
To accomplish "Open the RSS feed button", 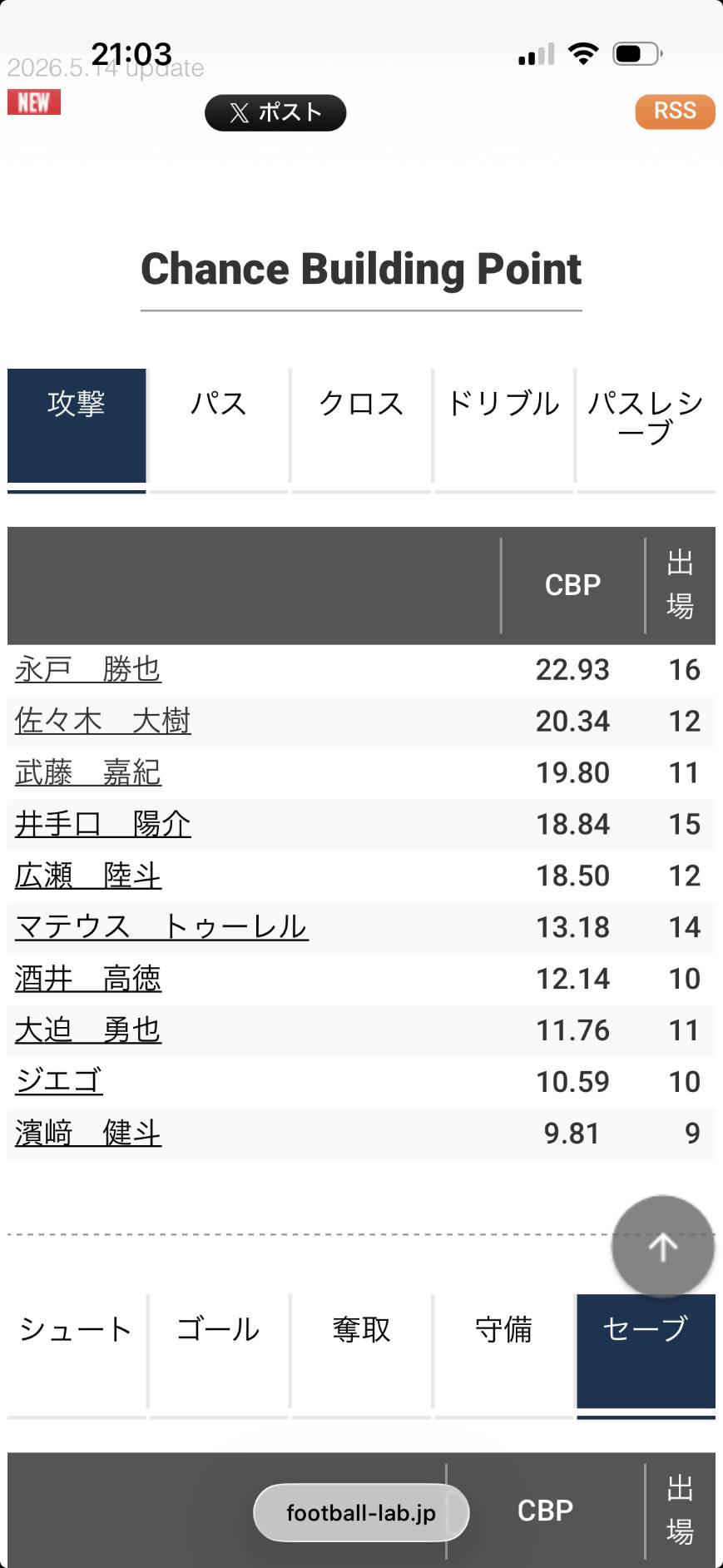I will 675,111.
